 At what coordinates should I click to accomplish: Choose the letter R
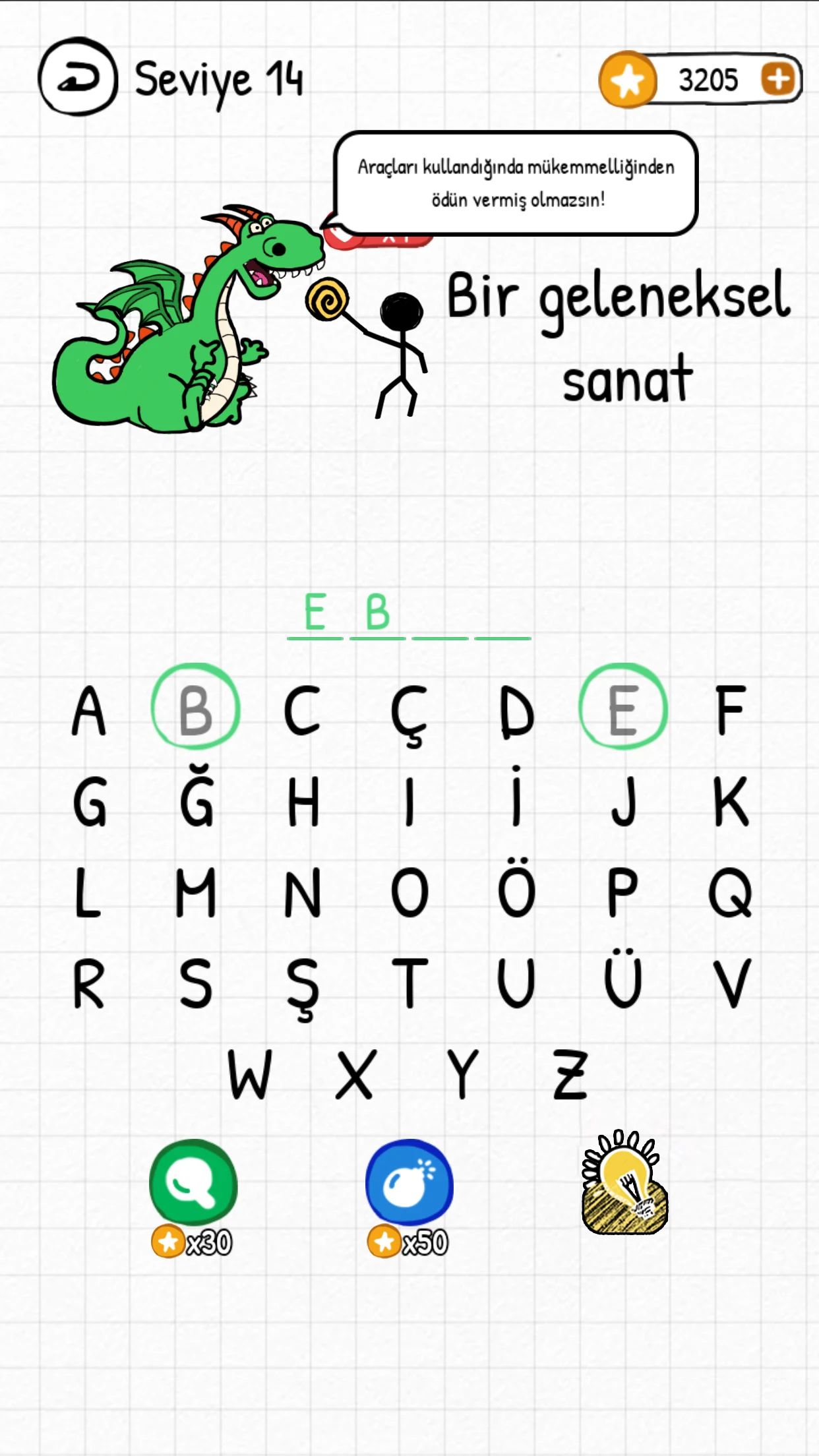coord(88,984)
